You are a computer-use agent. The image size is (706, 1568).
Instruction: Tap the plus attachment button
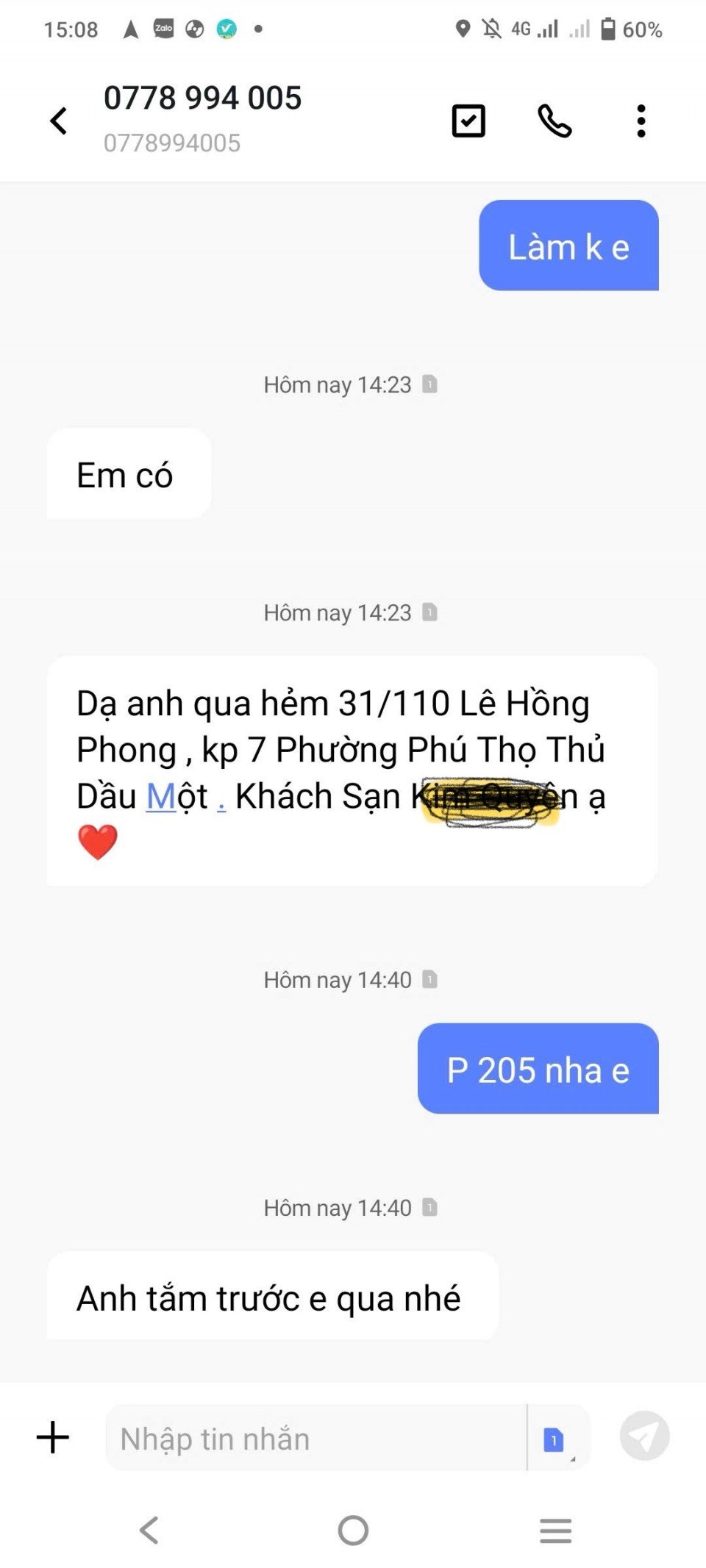pyautogui.click(x=53, y=1437)
